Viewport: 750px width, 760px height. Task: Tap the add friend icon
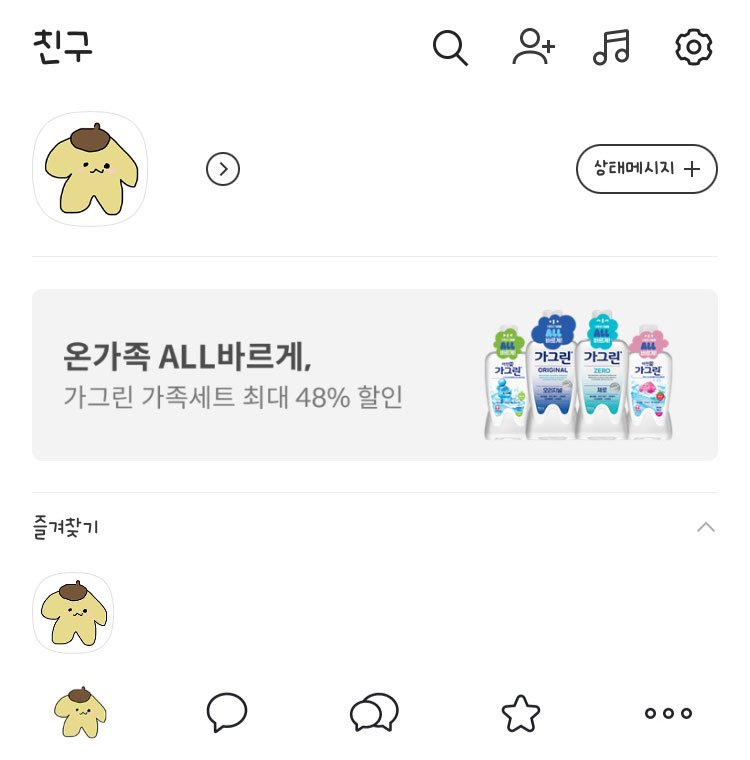pos(533,47)
